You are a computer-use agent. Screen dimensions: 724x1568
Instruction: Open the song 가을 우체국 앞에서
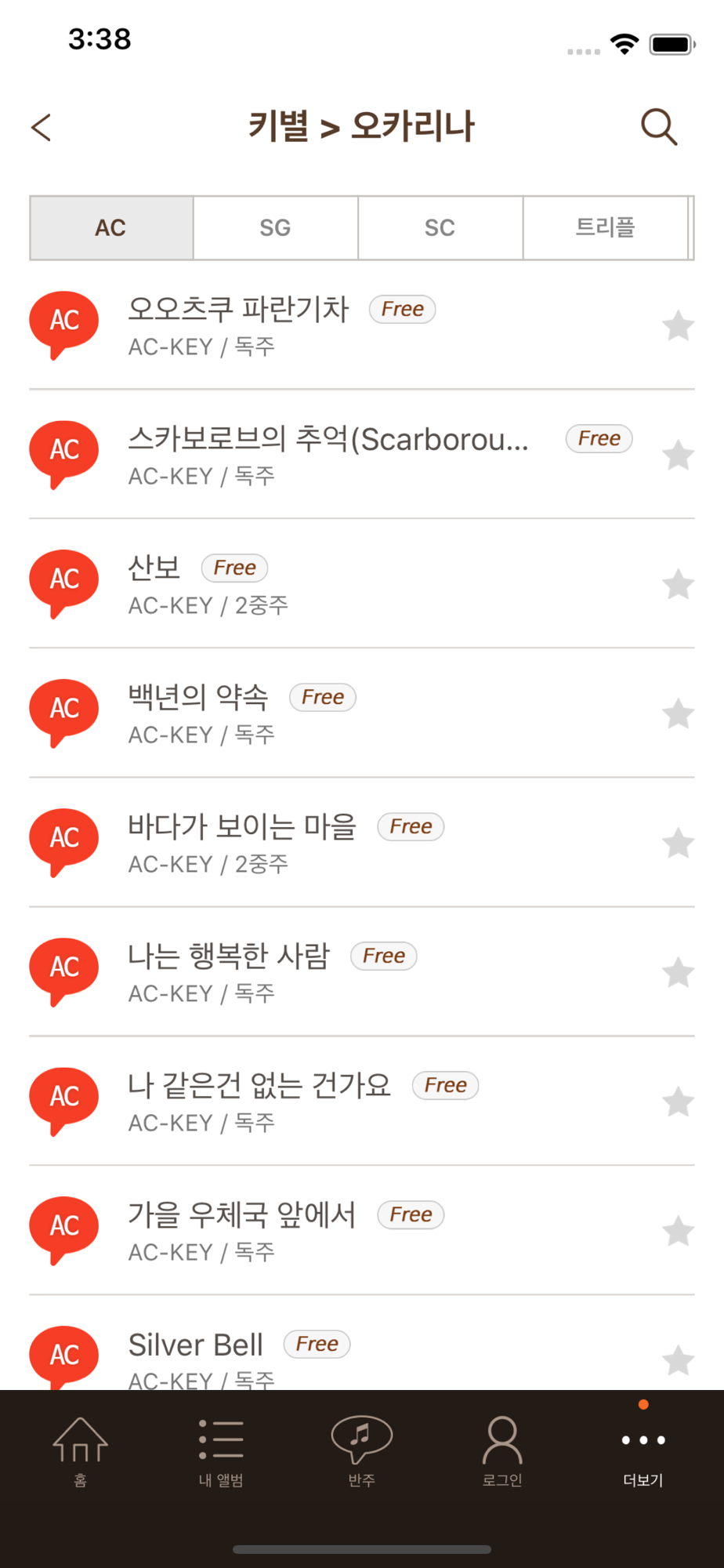[x=362, y=1231]
